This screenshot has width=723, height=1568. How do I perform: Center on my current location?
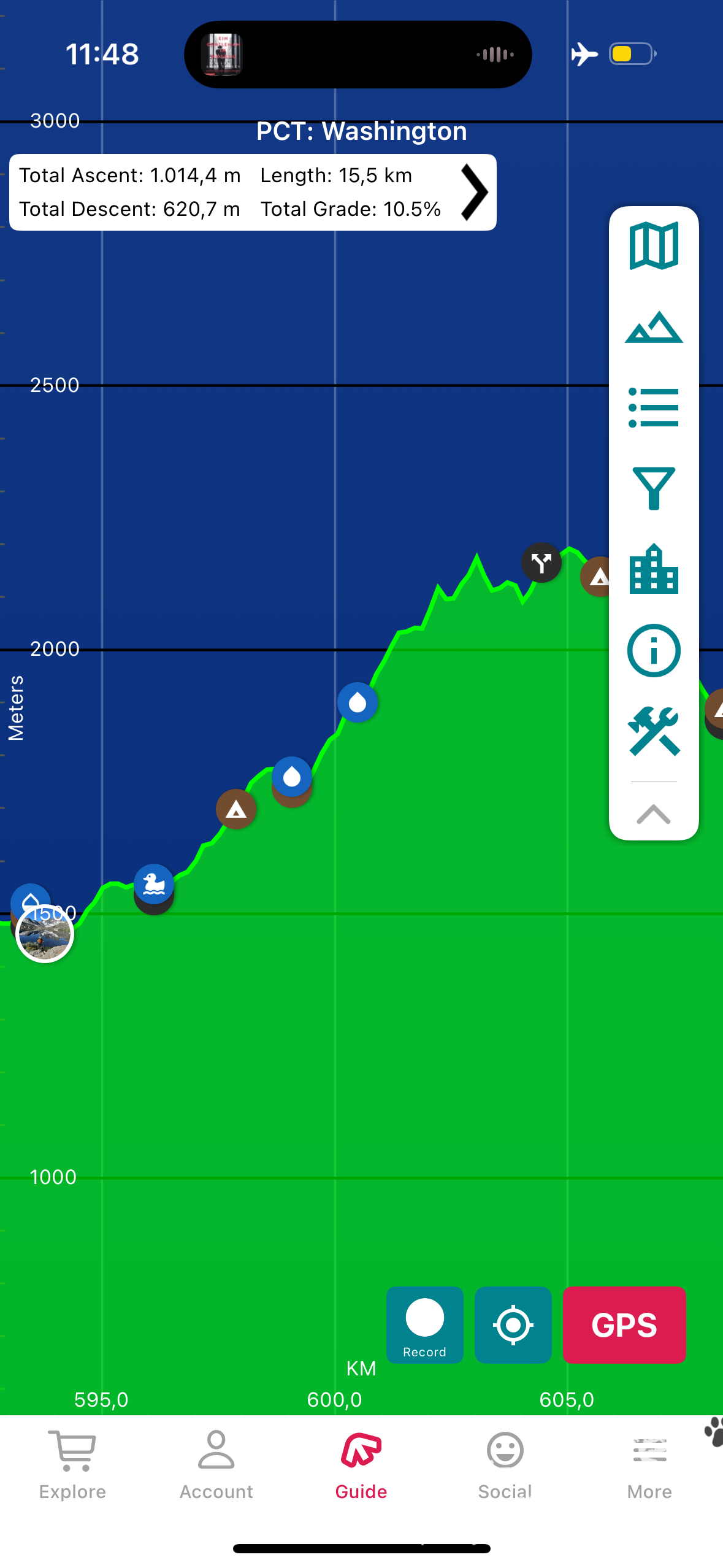click(513, 1324)
